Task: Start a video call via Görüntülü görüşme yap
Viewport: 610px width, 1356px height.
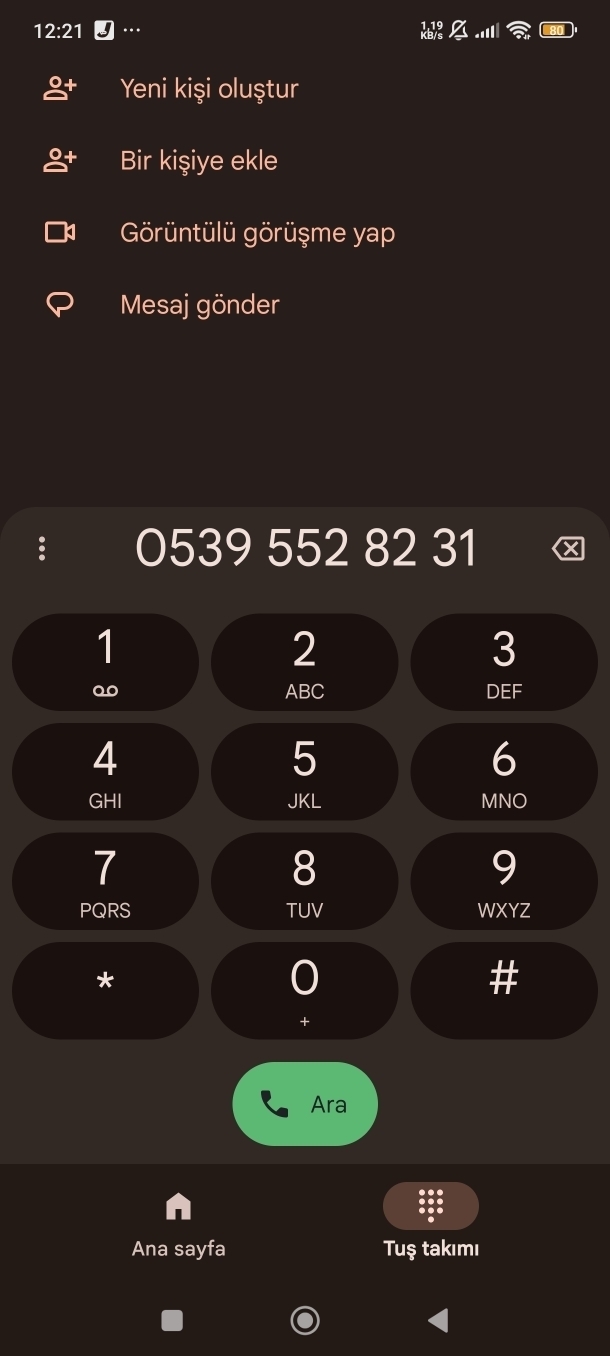Action: [x=305, y=233]
